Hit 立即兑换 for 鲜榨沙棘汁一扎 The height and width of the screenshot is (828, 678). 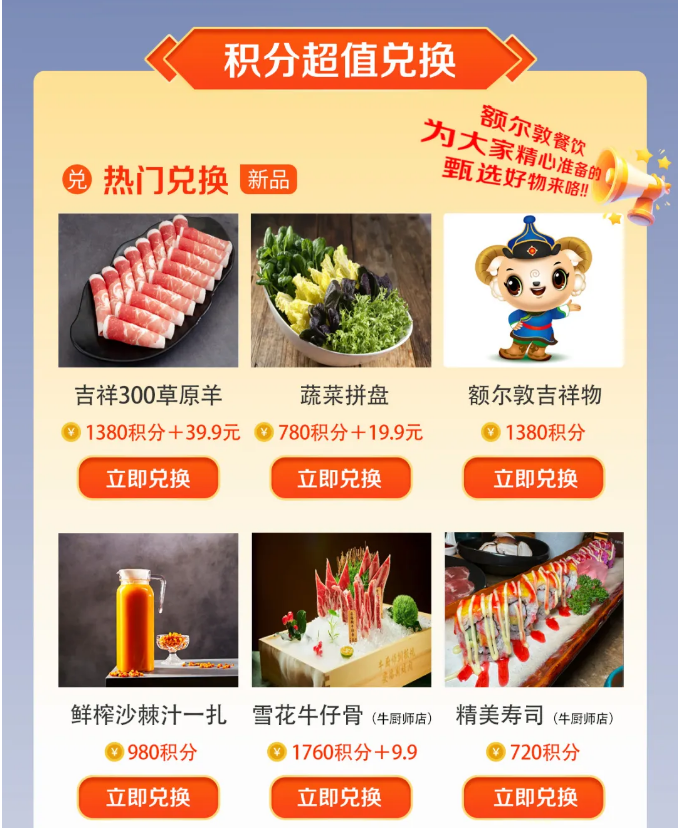148,797
